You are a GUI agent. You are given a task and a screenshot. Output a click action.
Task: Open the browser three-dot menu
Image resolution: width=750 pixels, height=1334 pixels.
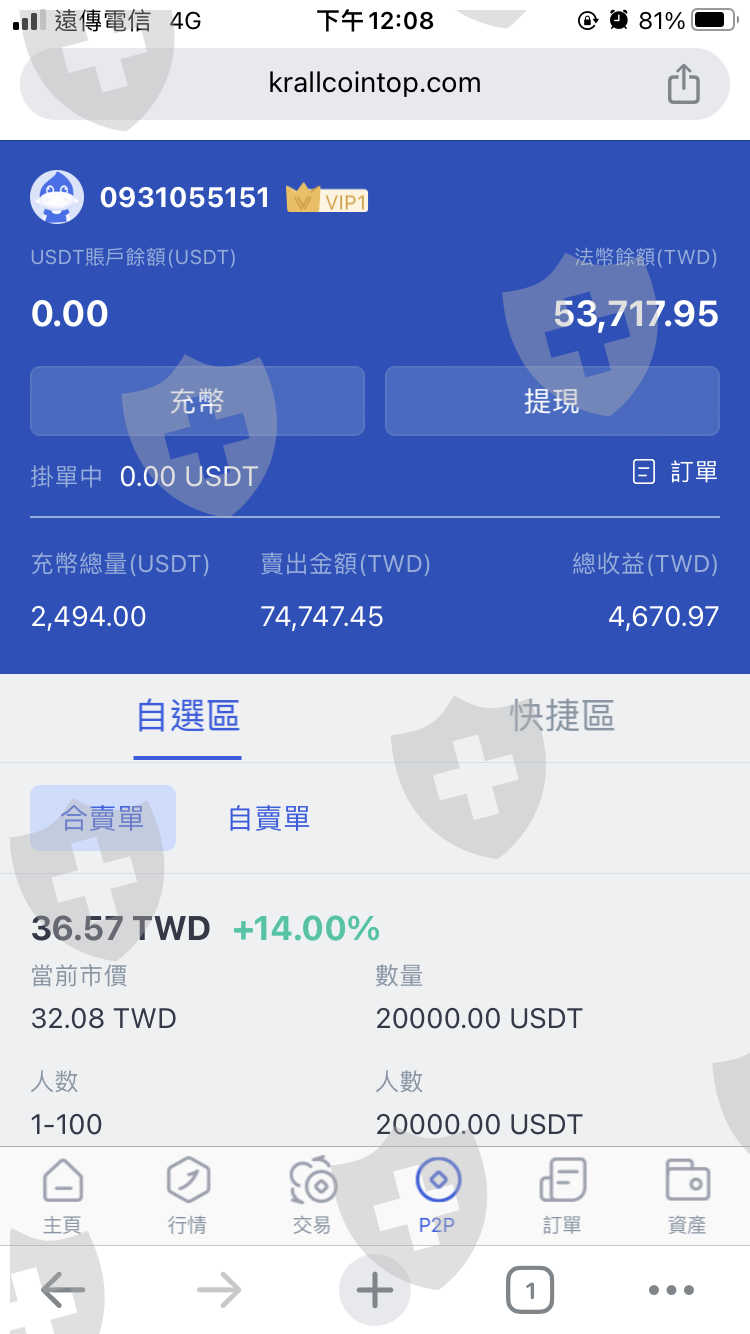click(671, 1291)
